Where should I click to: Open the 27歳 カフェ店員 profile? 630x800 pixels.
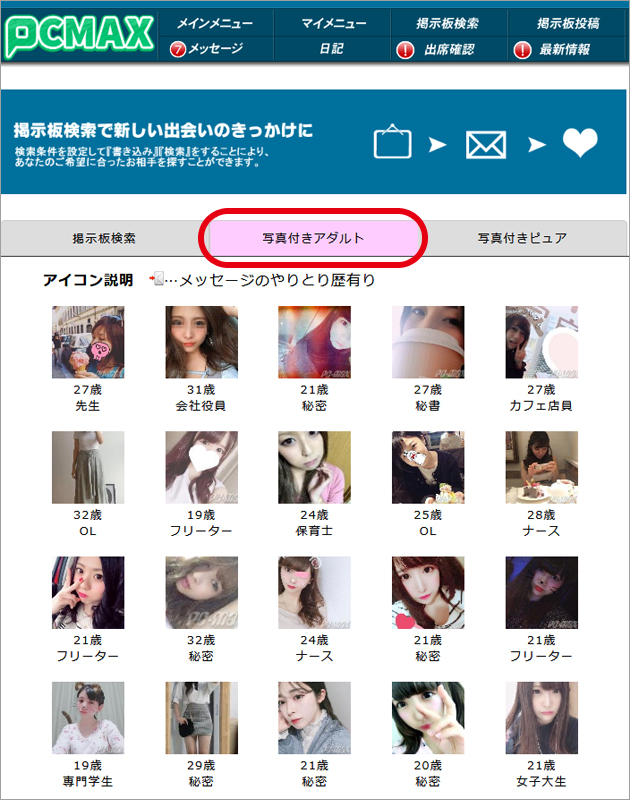[541, 342]
